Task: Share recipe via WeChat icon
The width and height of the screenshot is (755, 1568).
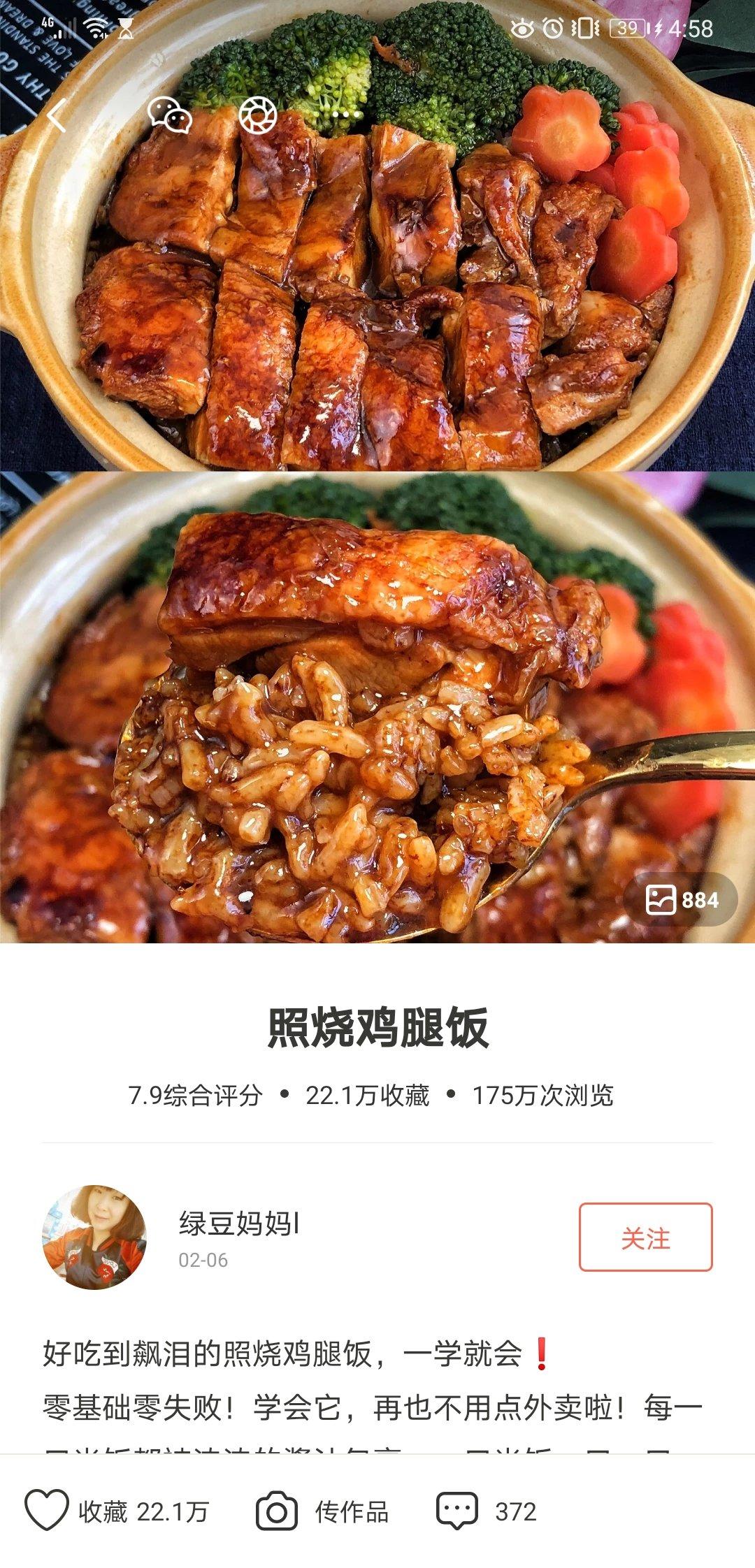Action: (x=169, y=115)
